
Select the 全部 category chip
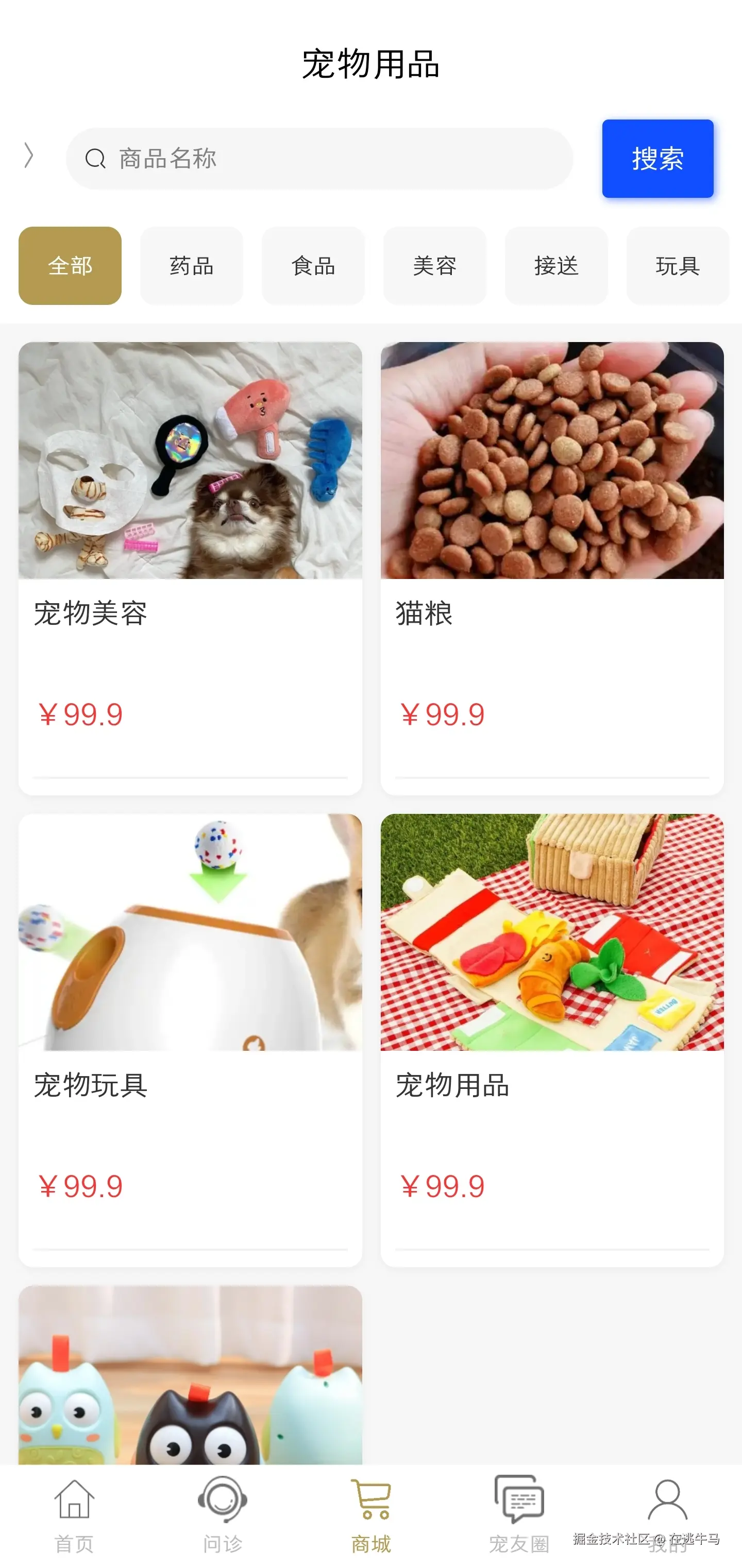[x=70, y=266]
